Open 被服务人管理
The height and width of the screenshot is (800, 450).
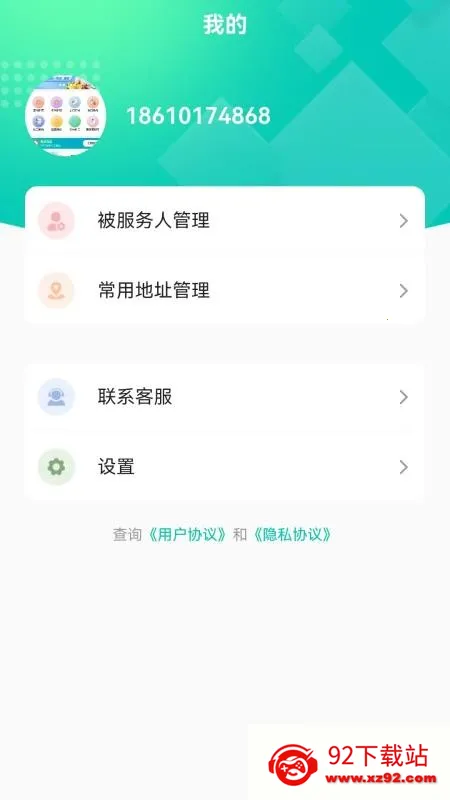pos(224,221)
